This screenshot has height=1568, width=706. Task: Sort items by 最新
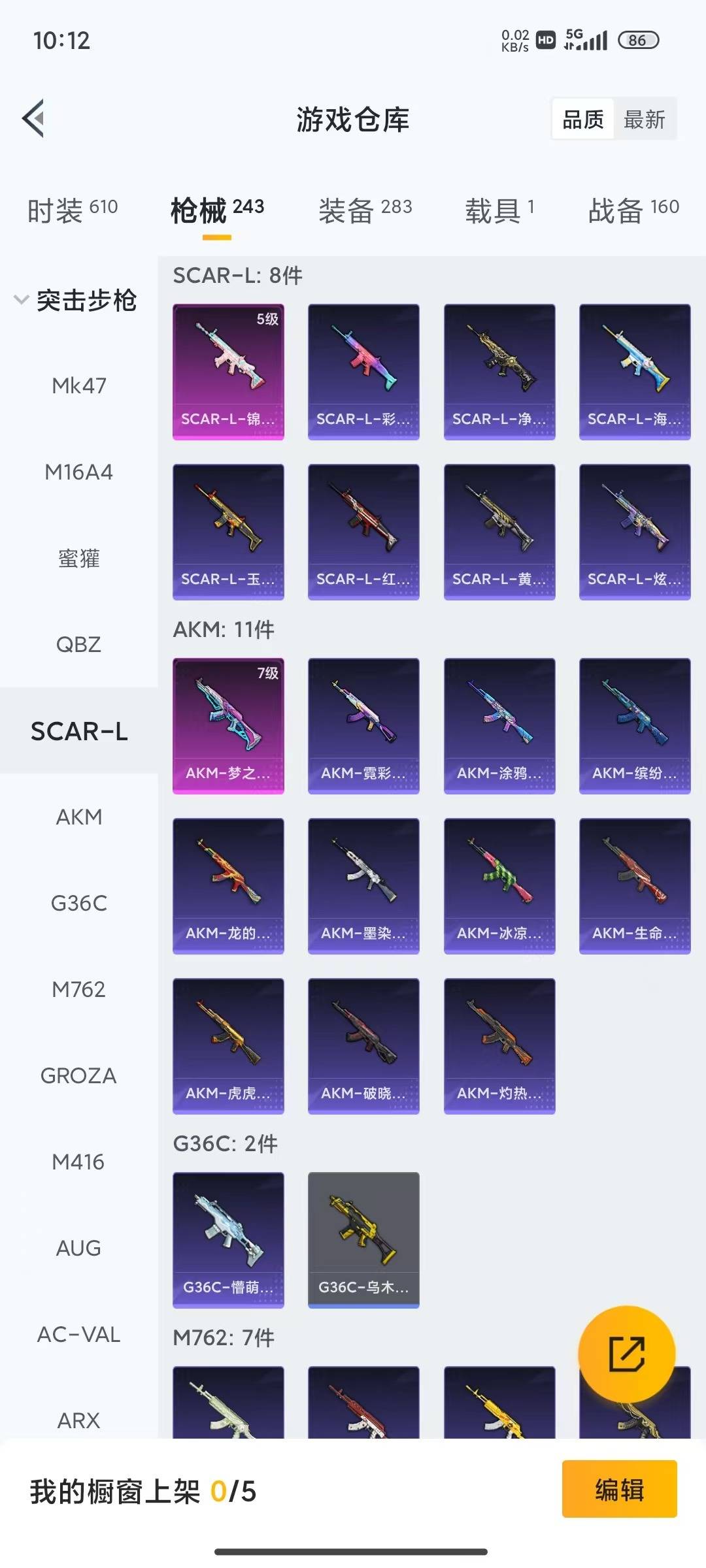pyautogui.click(x=645, y=118)
